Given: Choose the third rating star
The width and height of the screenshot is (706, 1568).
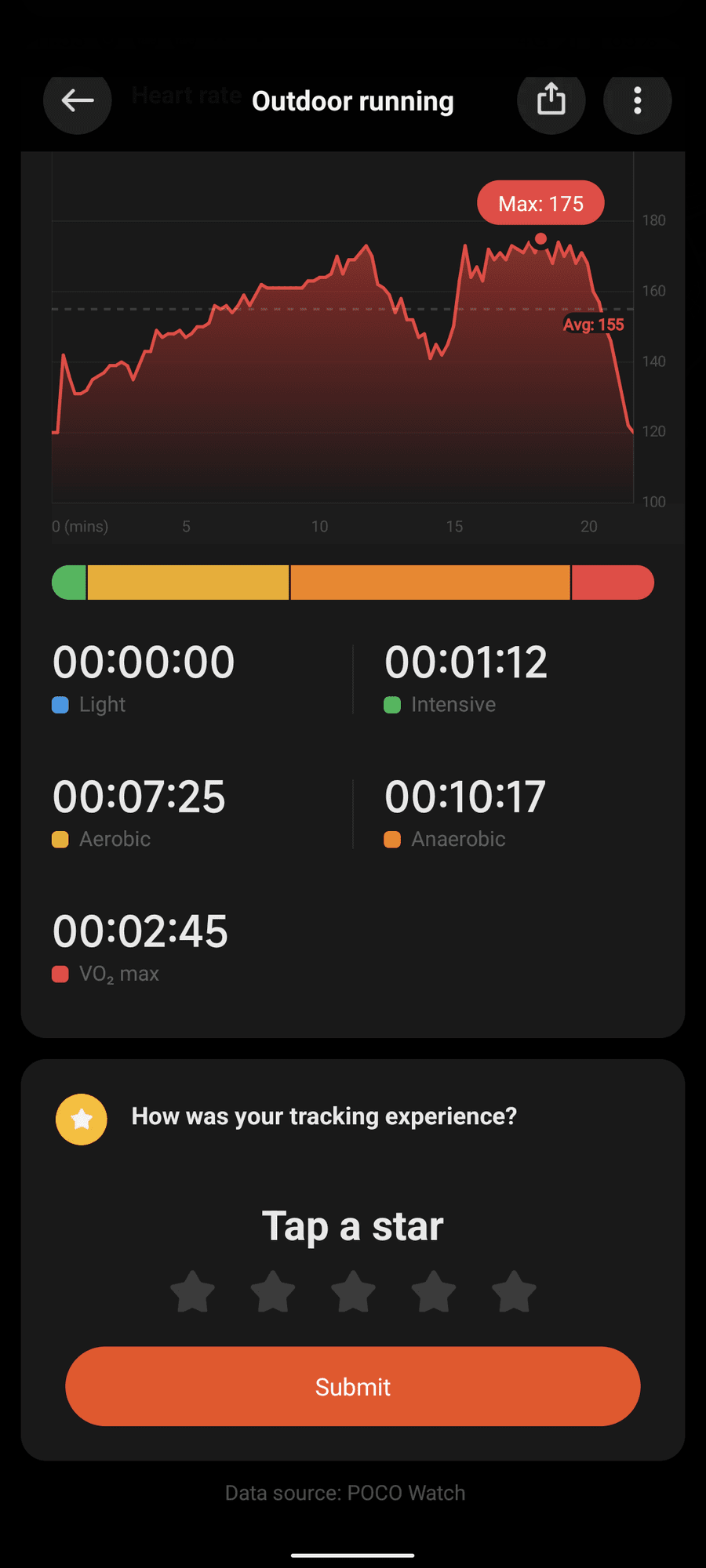Looking at the screenshot, I should click(x=353, y=1292).
